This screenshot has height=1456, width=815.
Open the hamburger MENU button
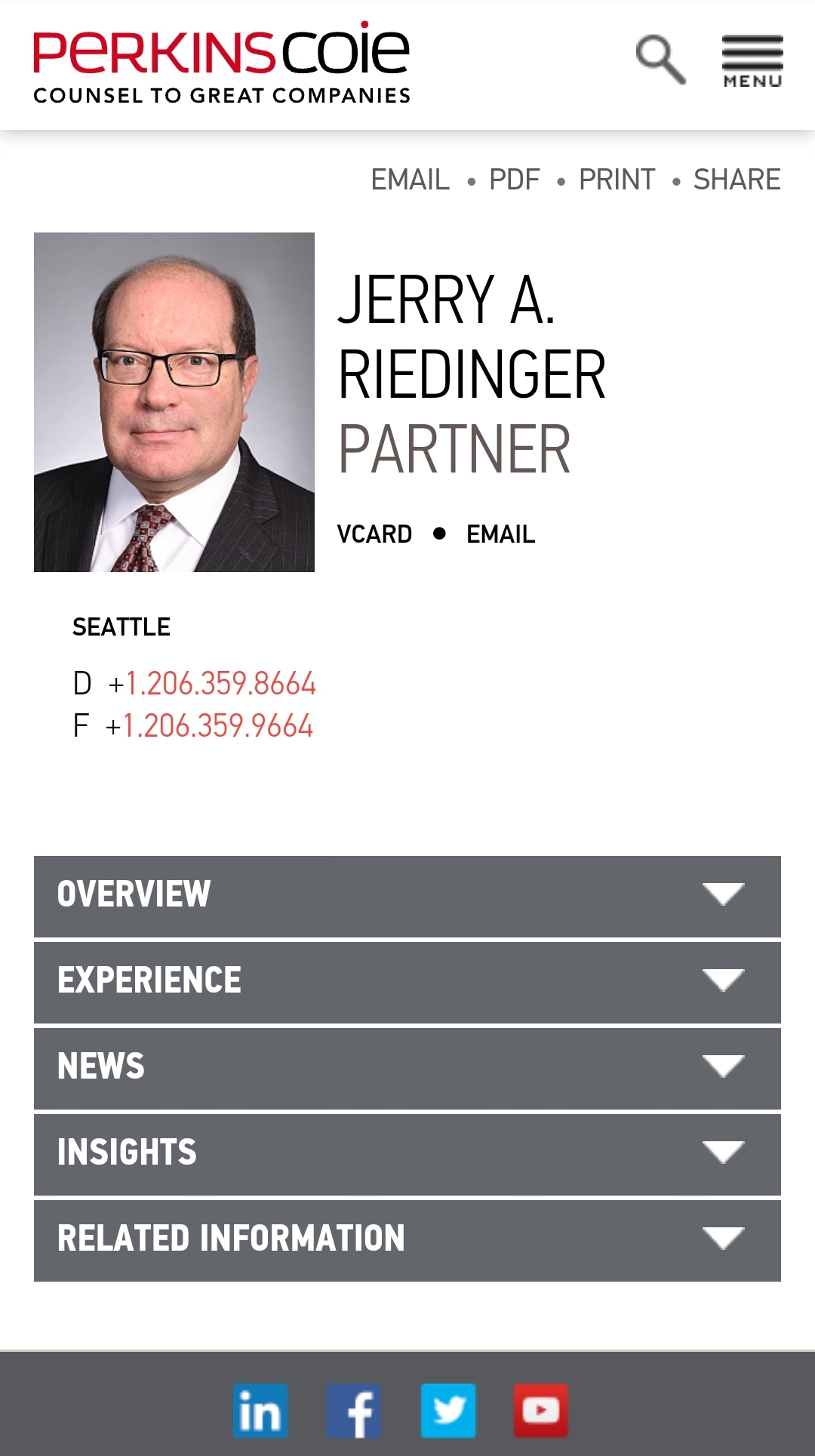click(x=752, y=61)
